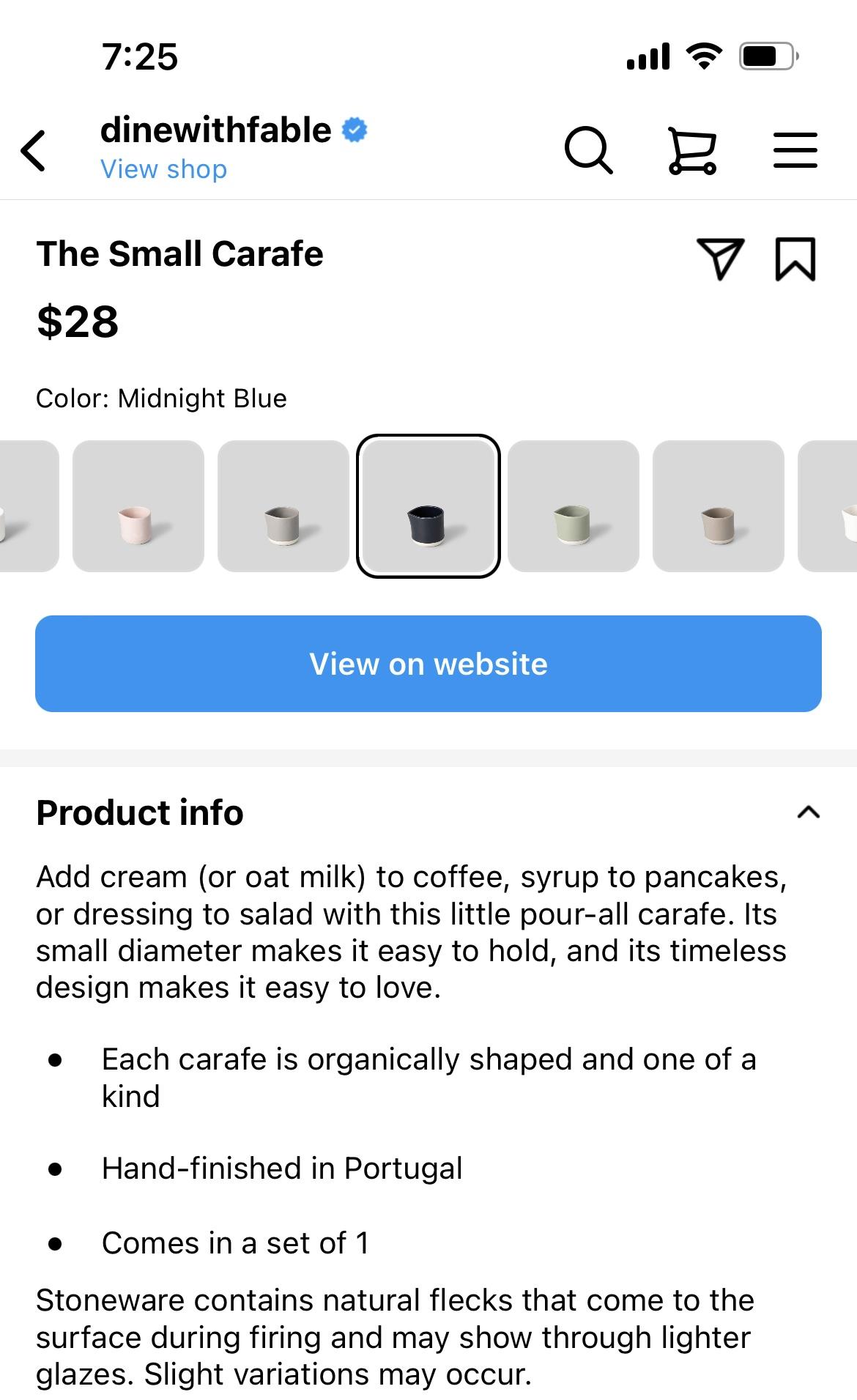Search the dinewithfable shop
Image resolution: width=857 pixels, height=1400 pixels.
coord(588,150)
